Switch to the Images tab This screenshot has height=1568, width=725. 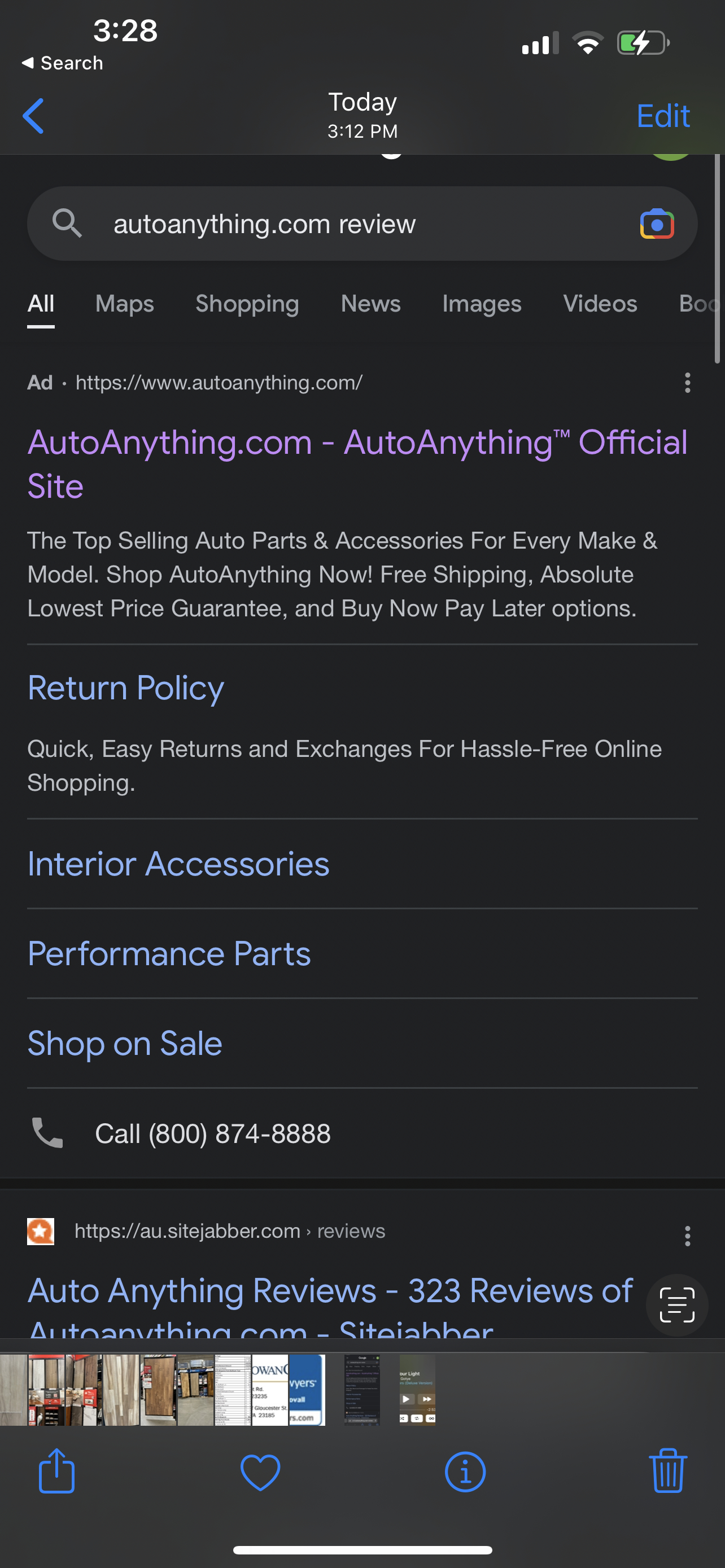[482, 304]
